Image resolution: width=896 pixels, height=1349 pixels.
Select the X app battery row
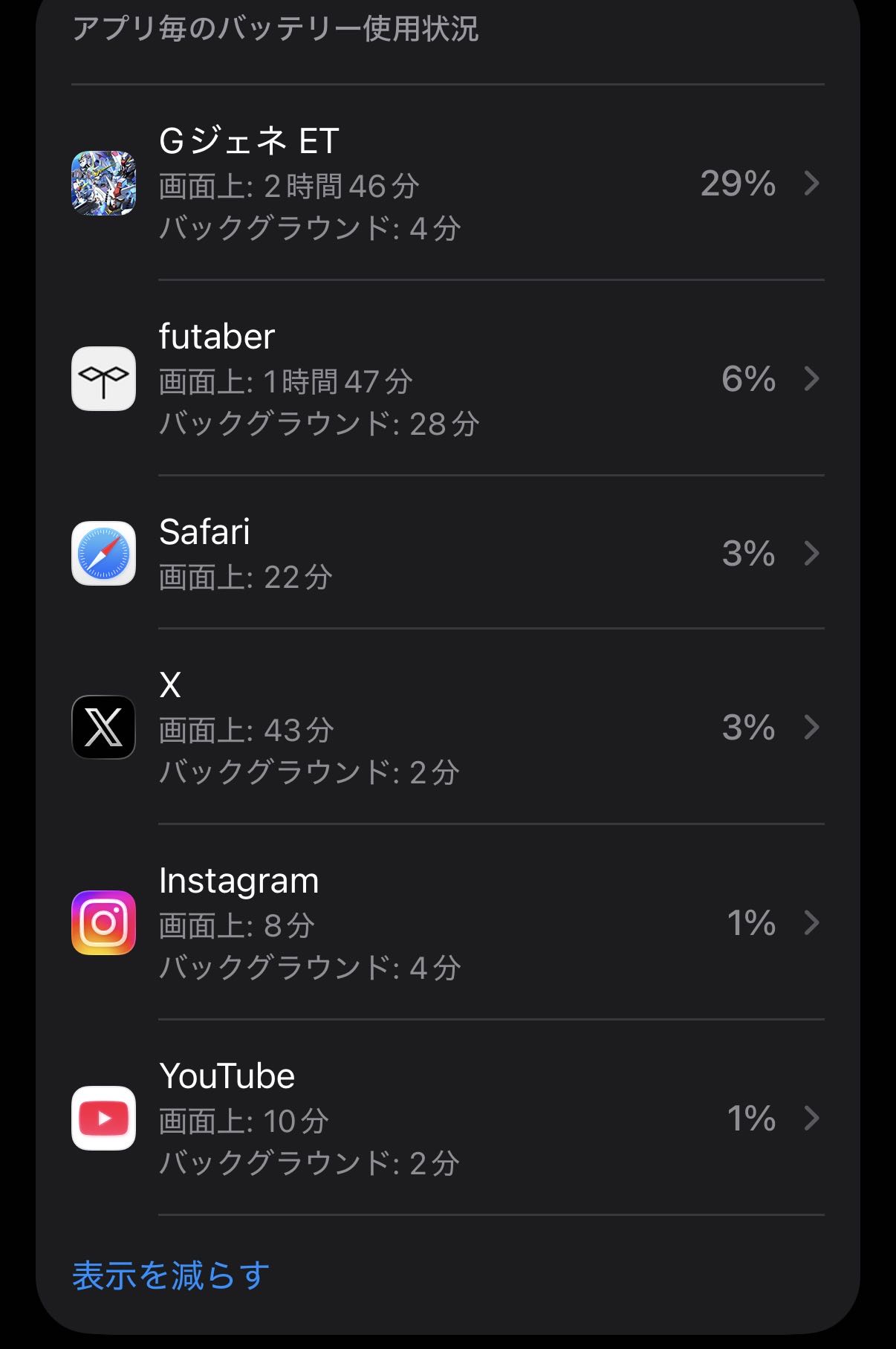click(446, 727)
